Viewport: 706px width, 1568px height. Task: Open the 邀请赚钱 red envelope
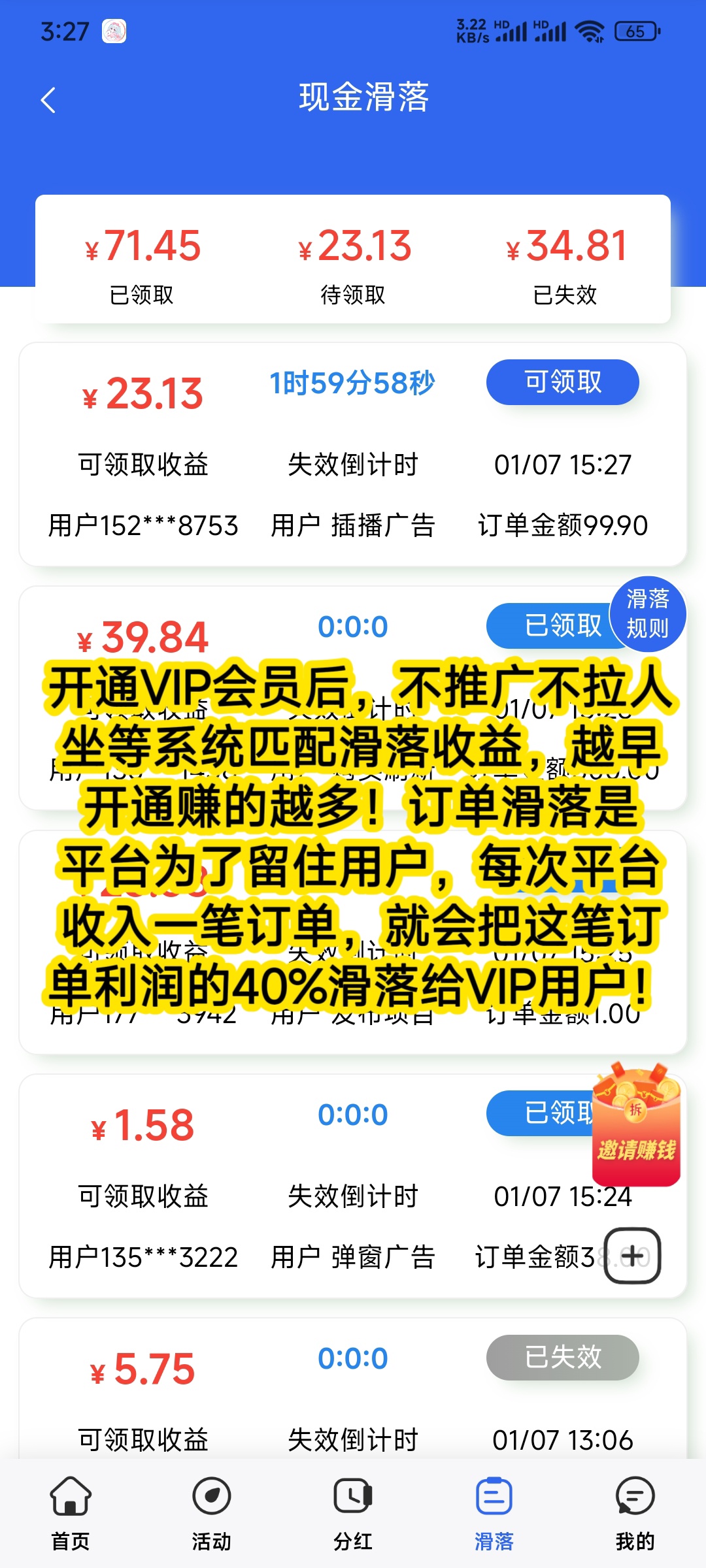click(636, 1124)
